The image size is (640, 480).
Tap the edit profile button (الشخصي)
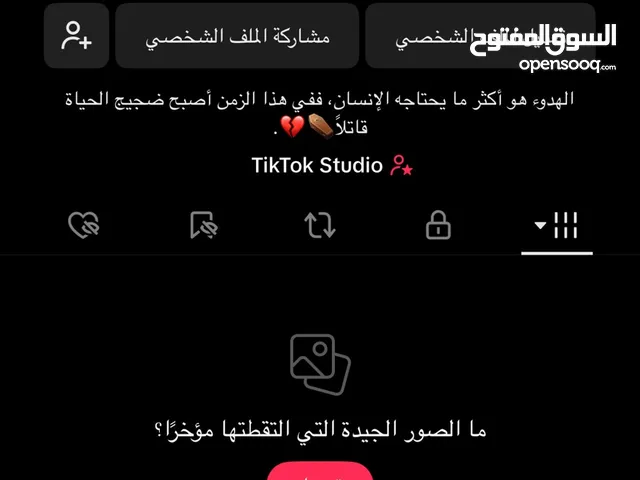coord(450,38)
